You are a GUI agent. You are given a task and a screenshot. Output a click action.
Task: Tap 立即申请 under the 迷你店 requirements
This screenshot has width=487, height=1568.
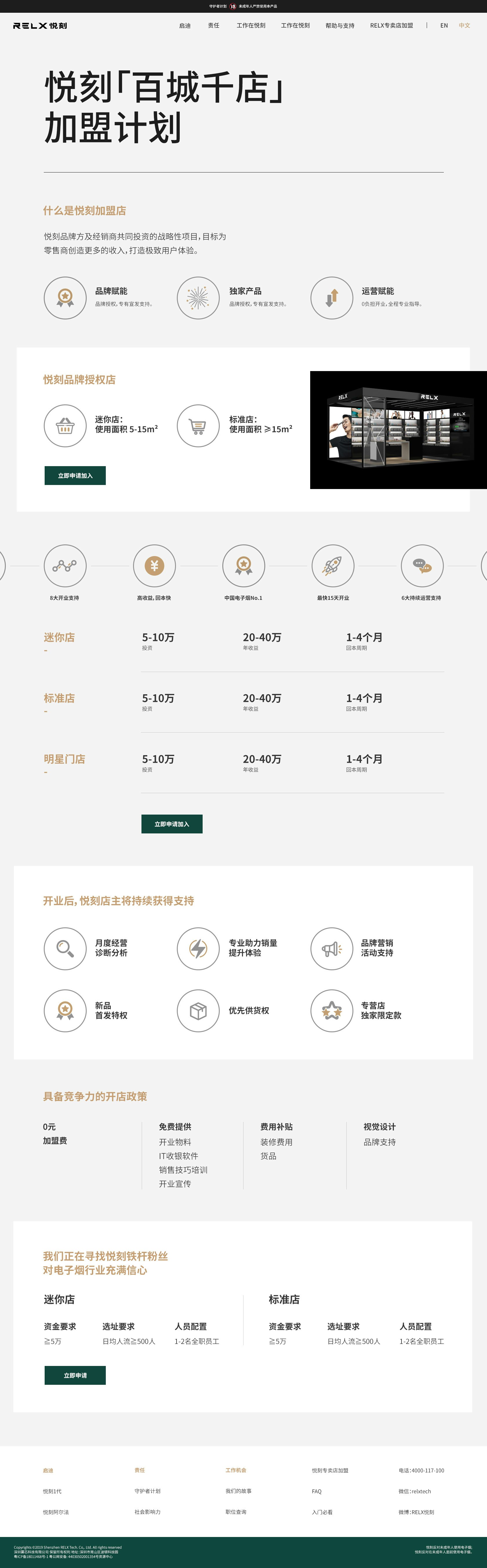[75, 1375]
